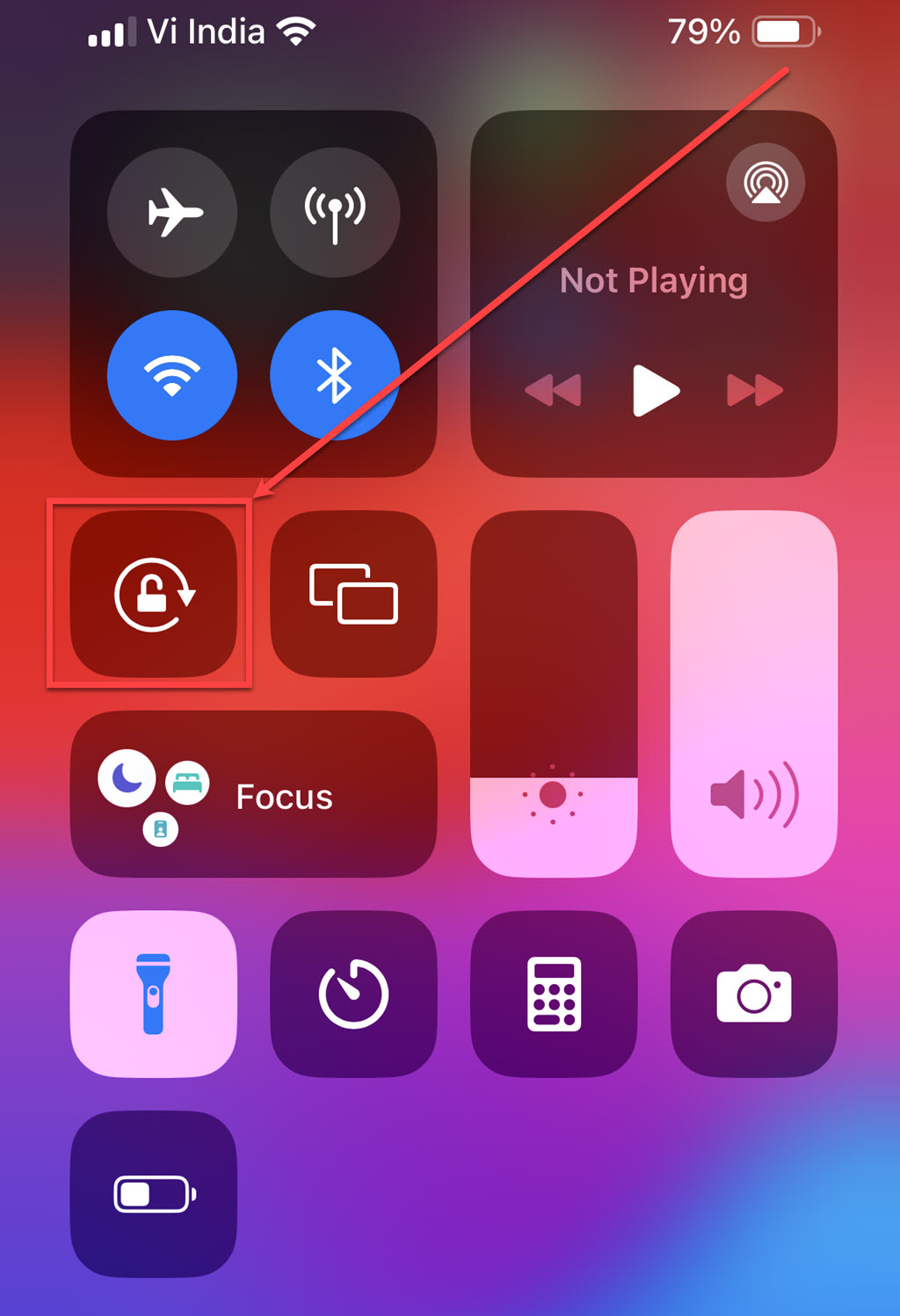Open the Camera
Viewport: 900px width, 1316px height.
pyautogui.click(x=754, y=994)
